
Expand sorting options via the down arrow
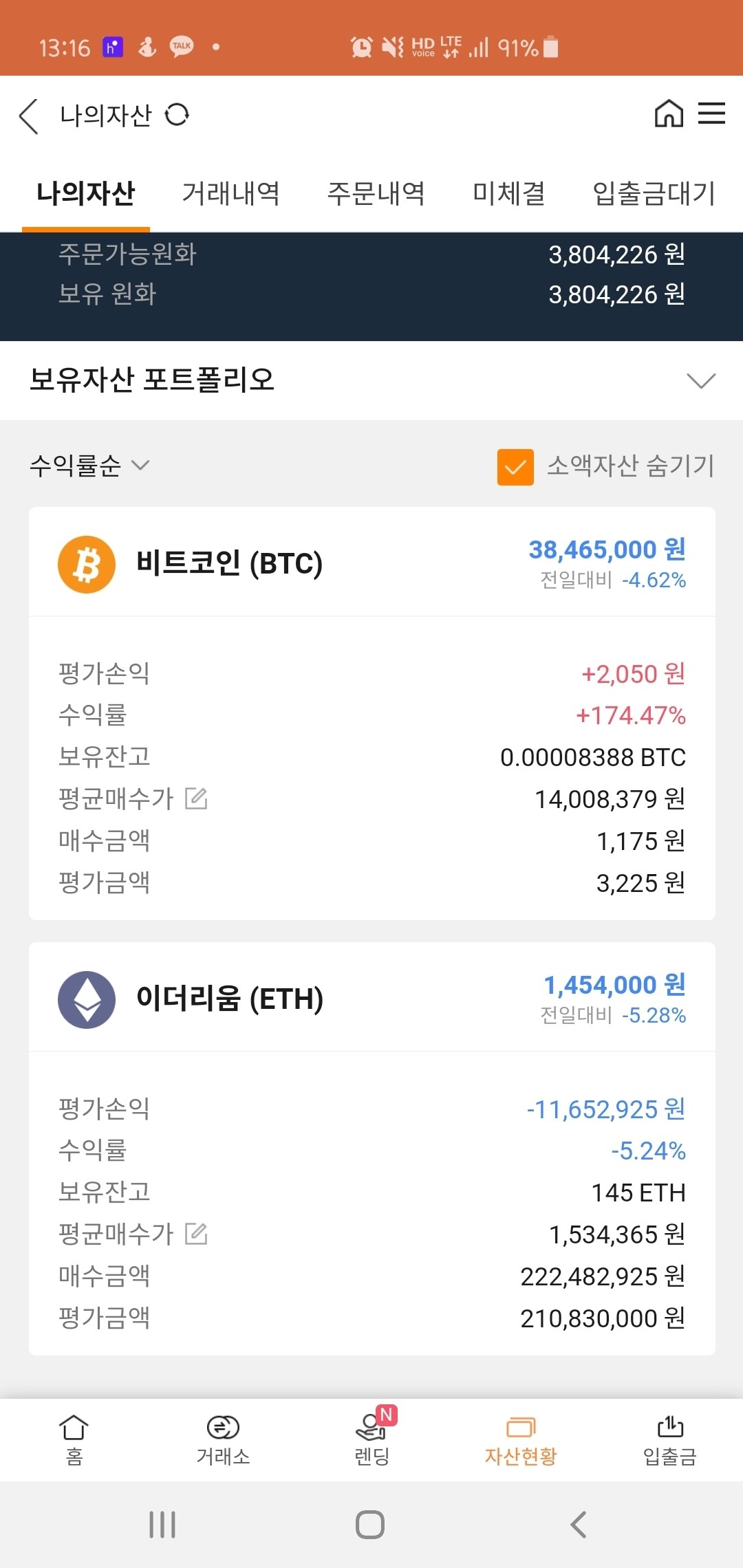coord(142,466)
